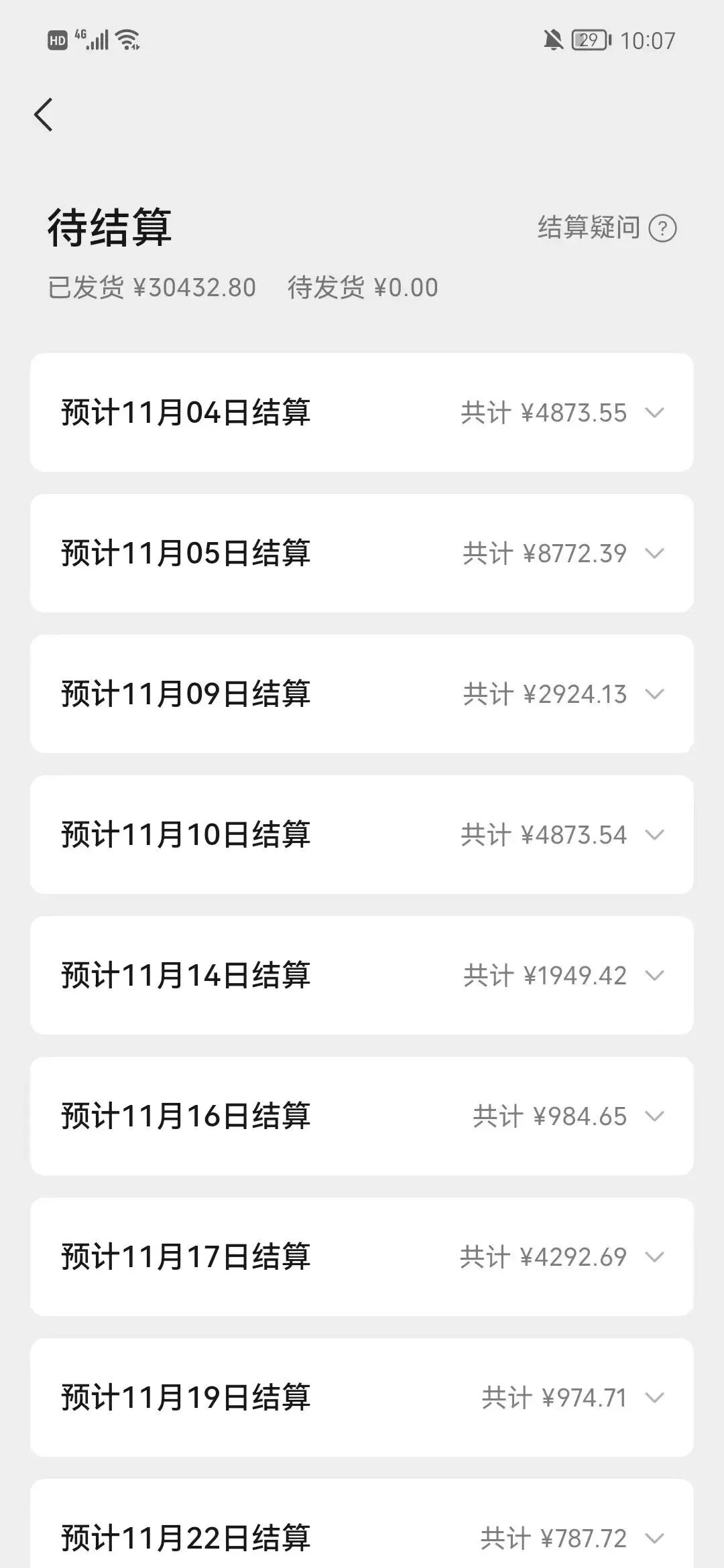The image size is (724, 1568).
Task: Show the 11月19日 settlement breakdown
Action: click(x=654, y=1398)
